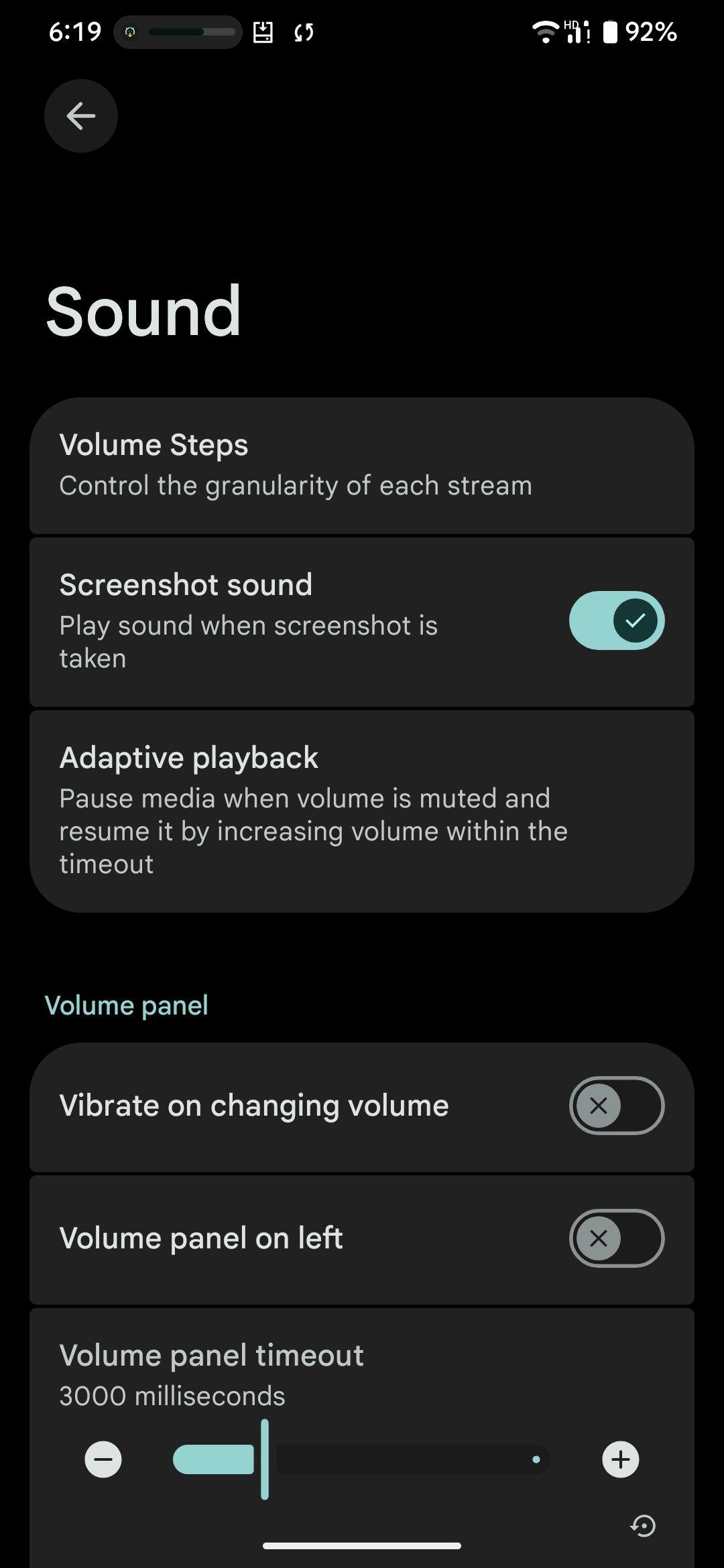Enable Volume panel on left
Viewport: 724px width, 1568px height.
coord(616,1238)
